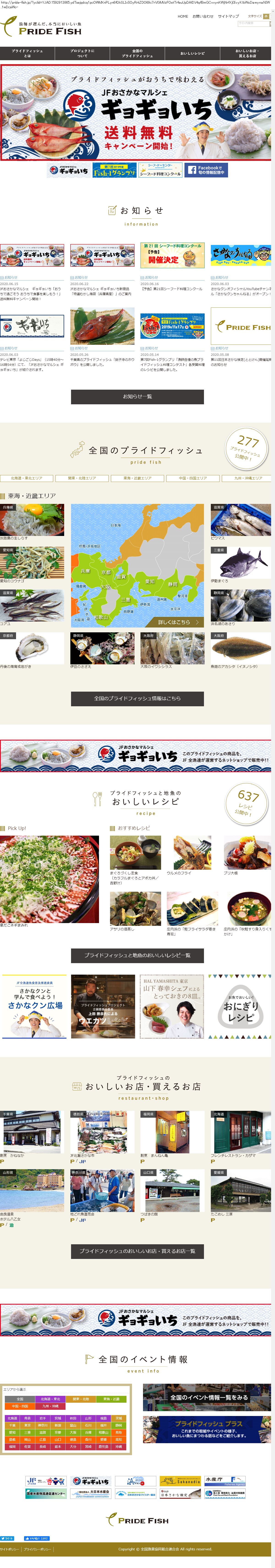Tap プライドフィッシュと地魚のおいしいレシピ一覧 button

[x=137, y=955]
